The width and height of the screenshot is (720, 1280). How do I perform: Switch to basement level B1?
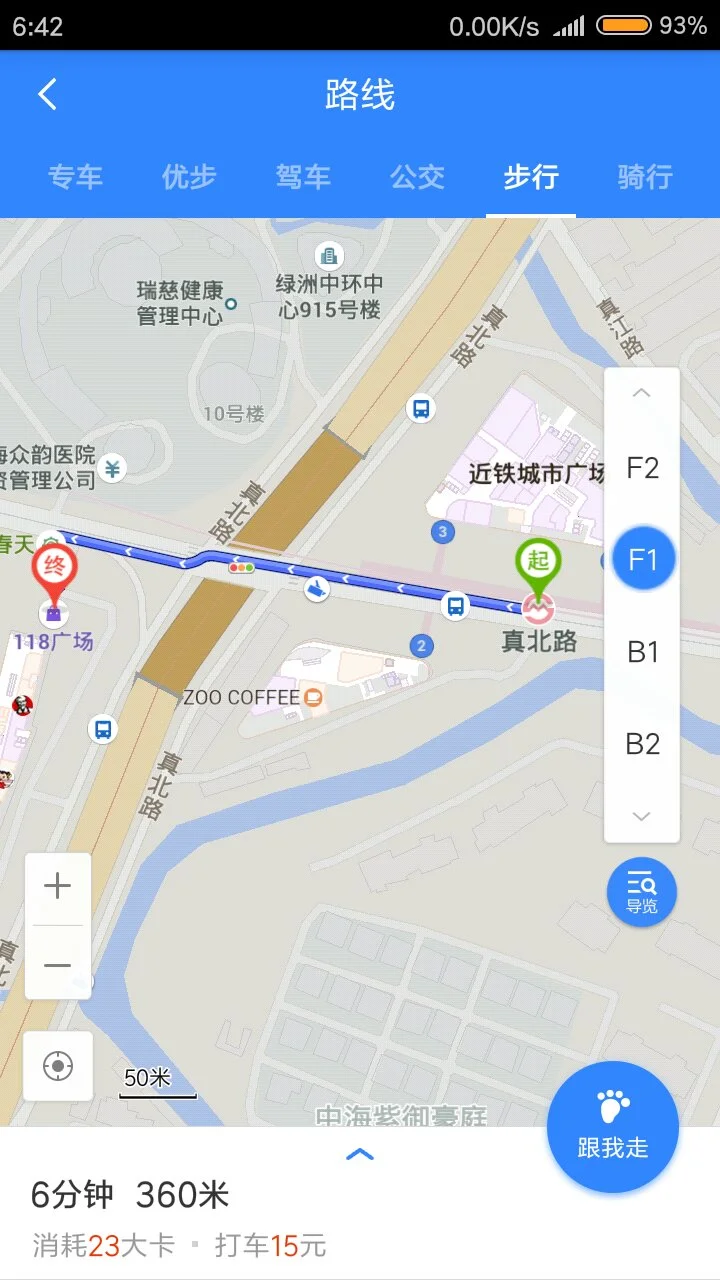(x=641, y=651)
